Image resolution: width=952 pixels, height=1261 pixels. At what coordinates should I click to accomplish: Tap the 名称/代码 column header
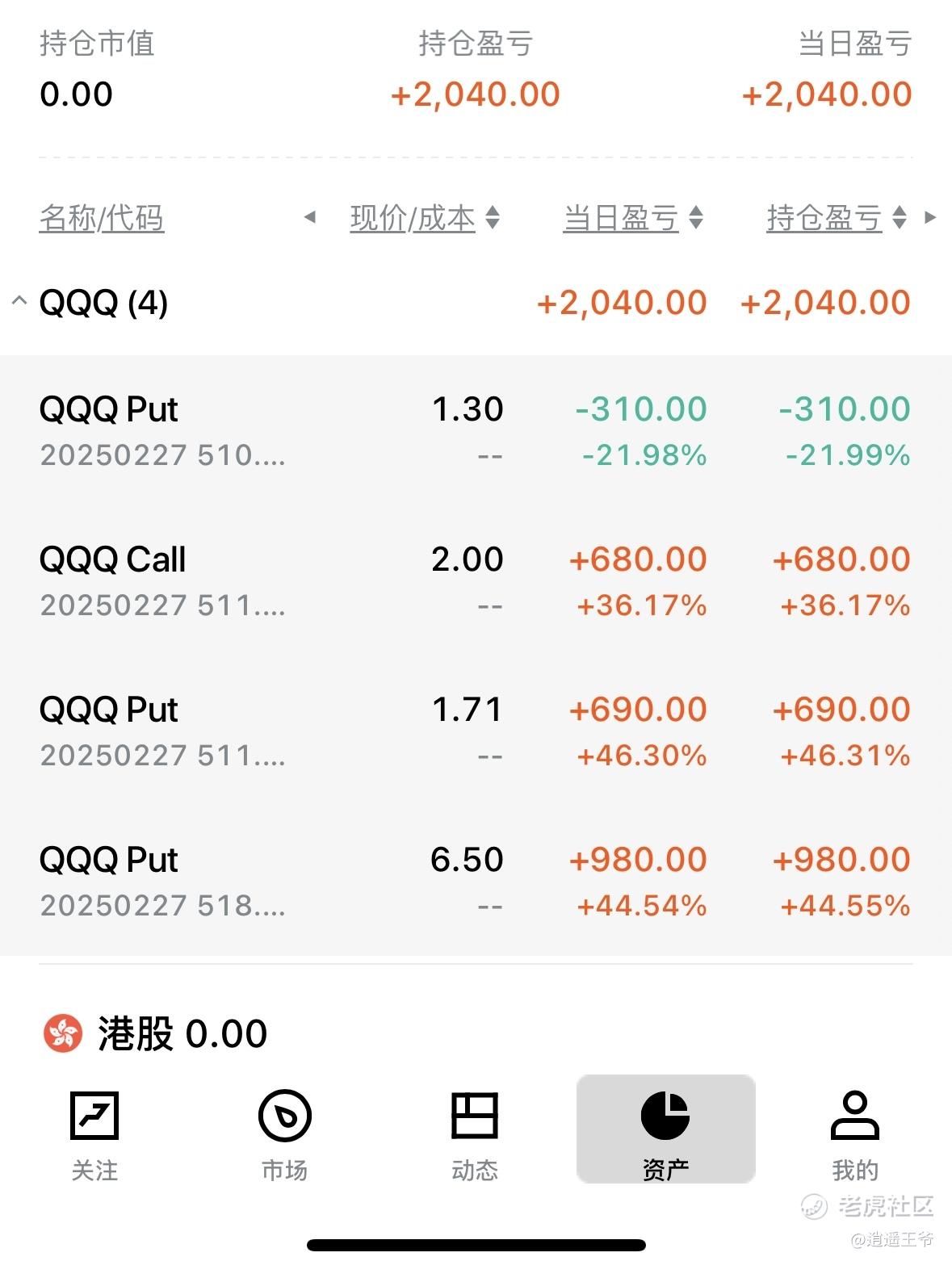(x=102, y=218)
